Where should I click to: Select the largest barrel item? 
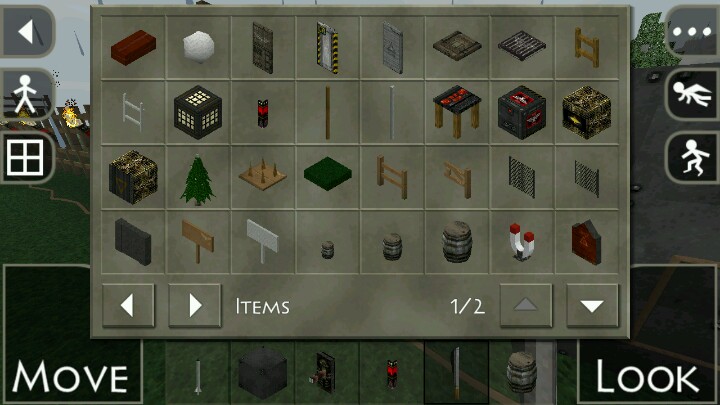(459, 241)
